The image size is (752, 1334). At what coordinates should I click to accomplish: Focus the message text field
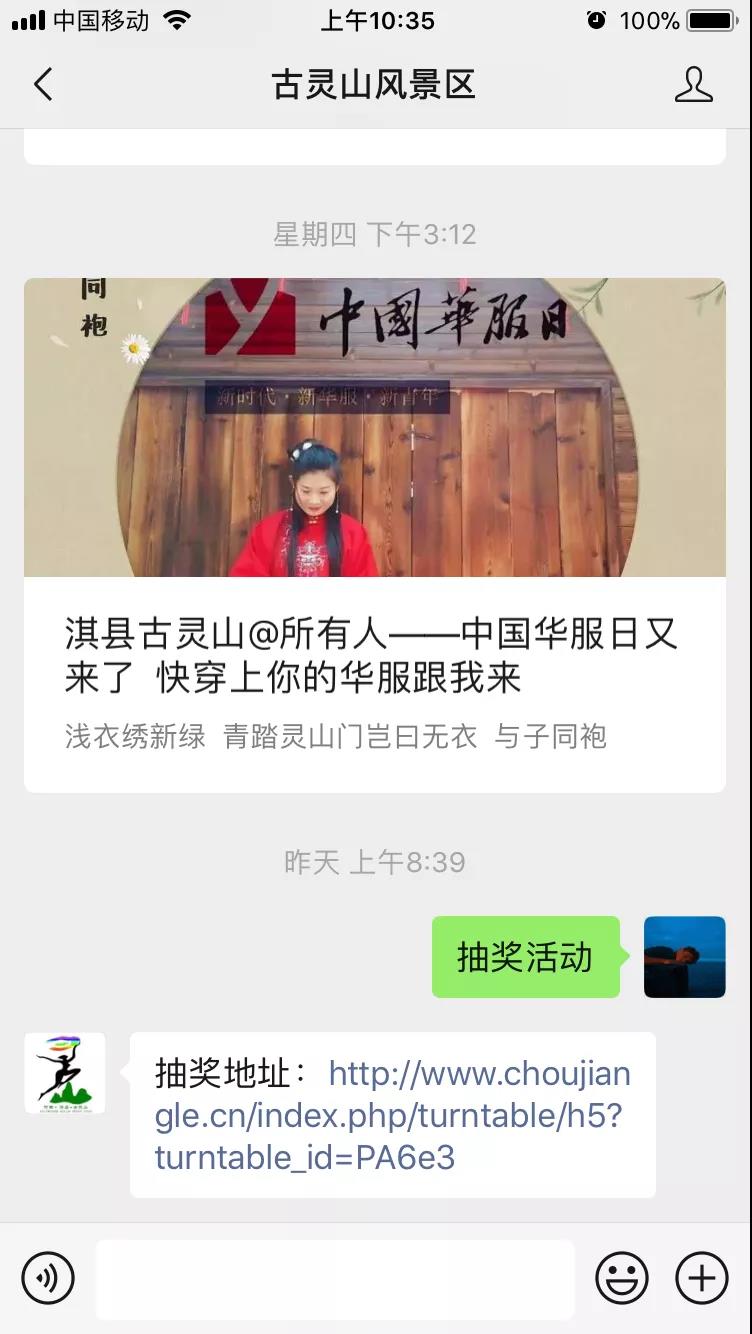(335, 1279)
